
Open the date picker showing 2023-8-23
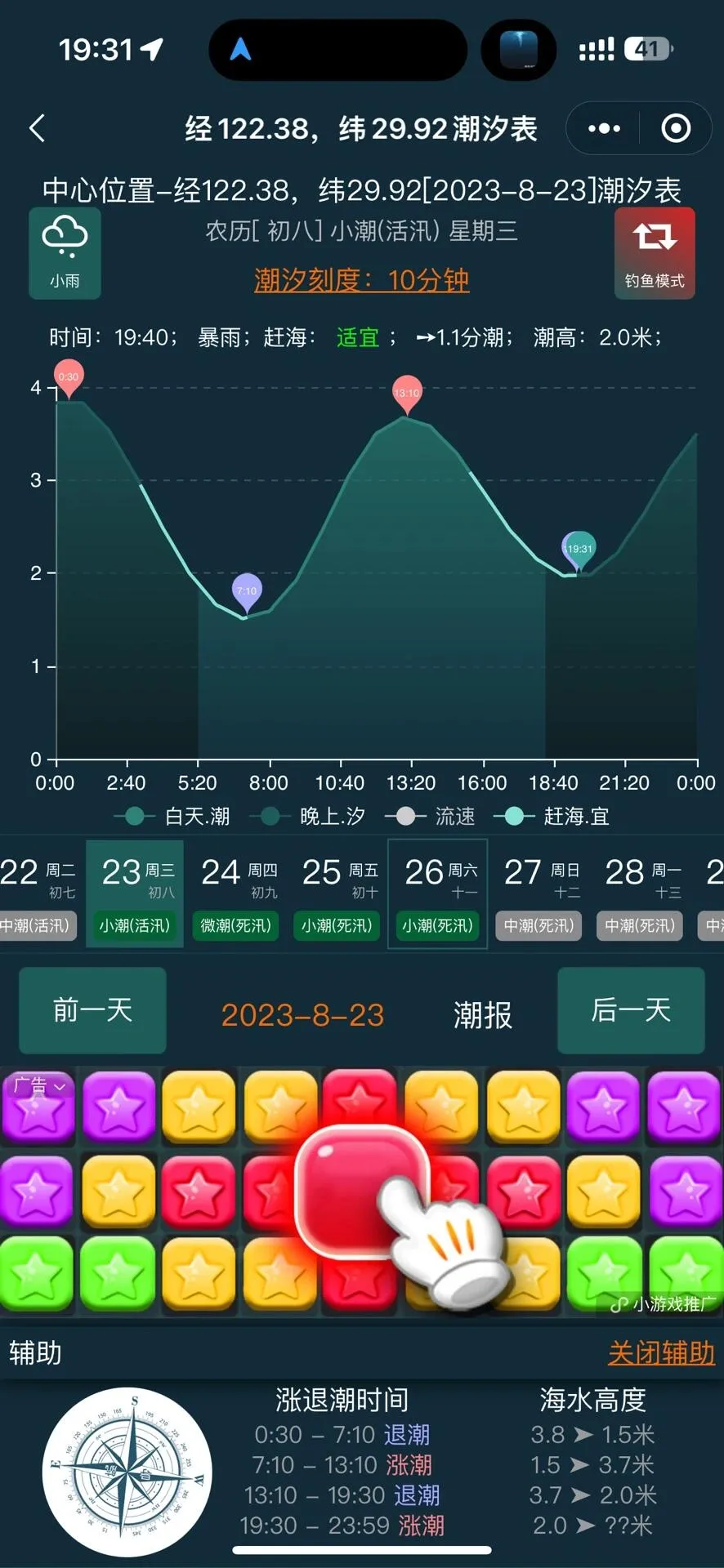tap(302, 1015)
